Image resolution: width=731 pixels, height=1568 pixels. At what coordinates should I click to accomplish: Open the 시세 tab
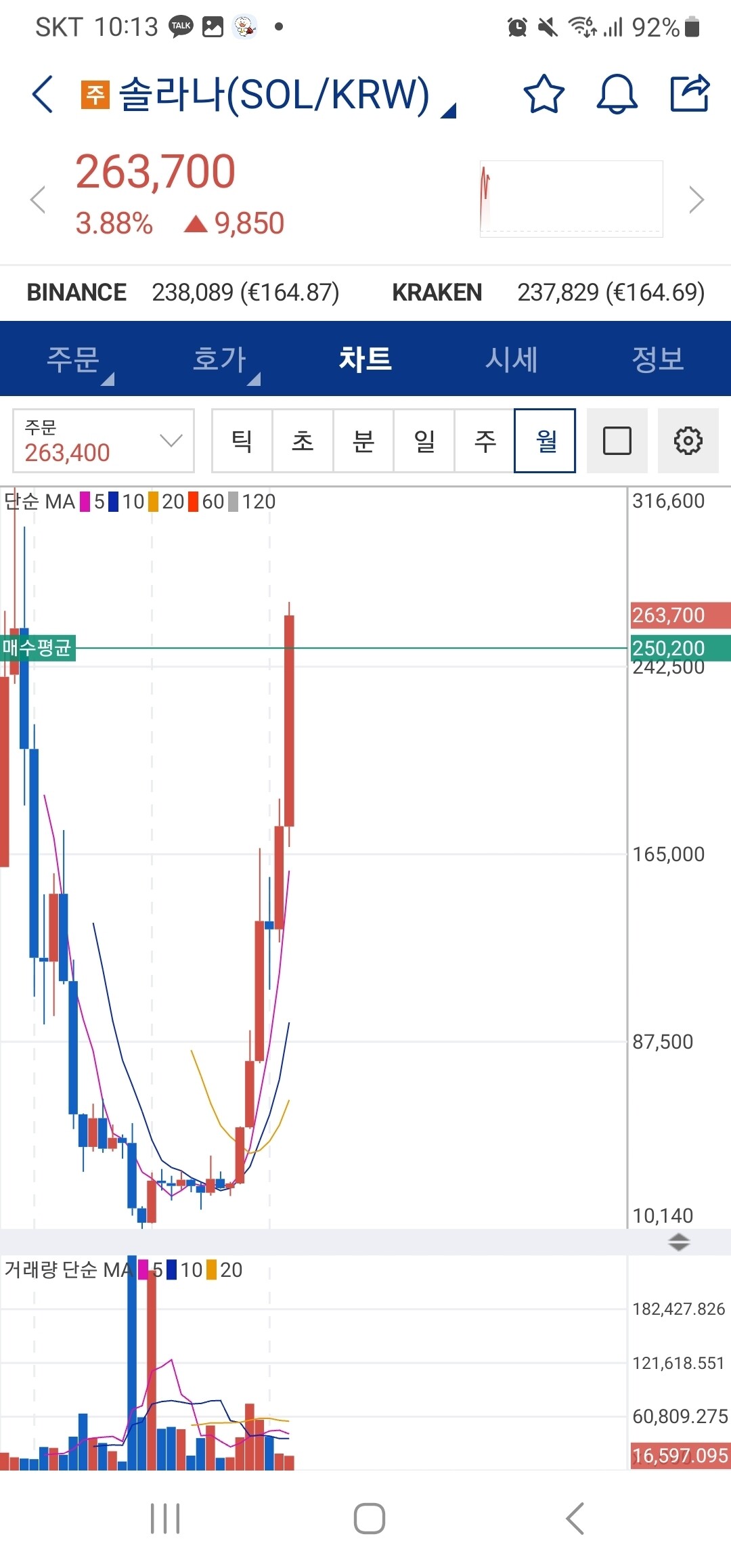(x=512, y=359)
